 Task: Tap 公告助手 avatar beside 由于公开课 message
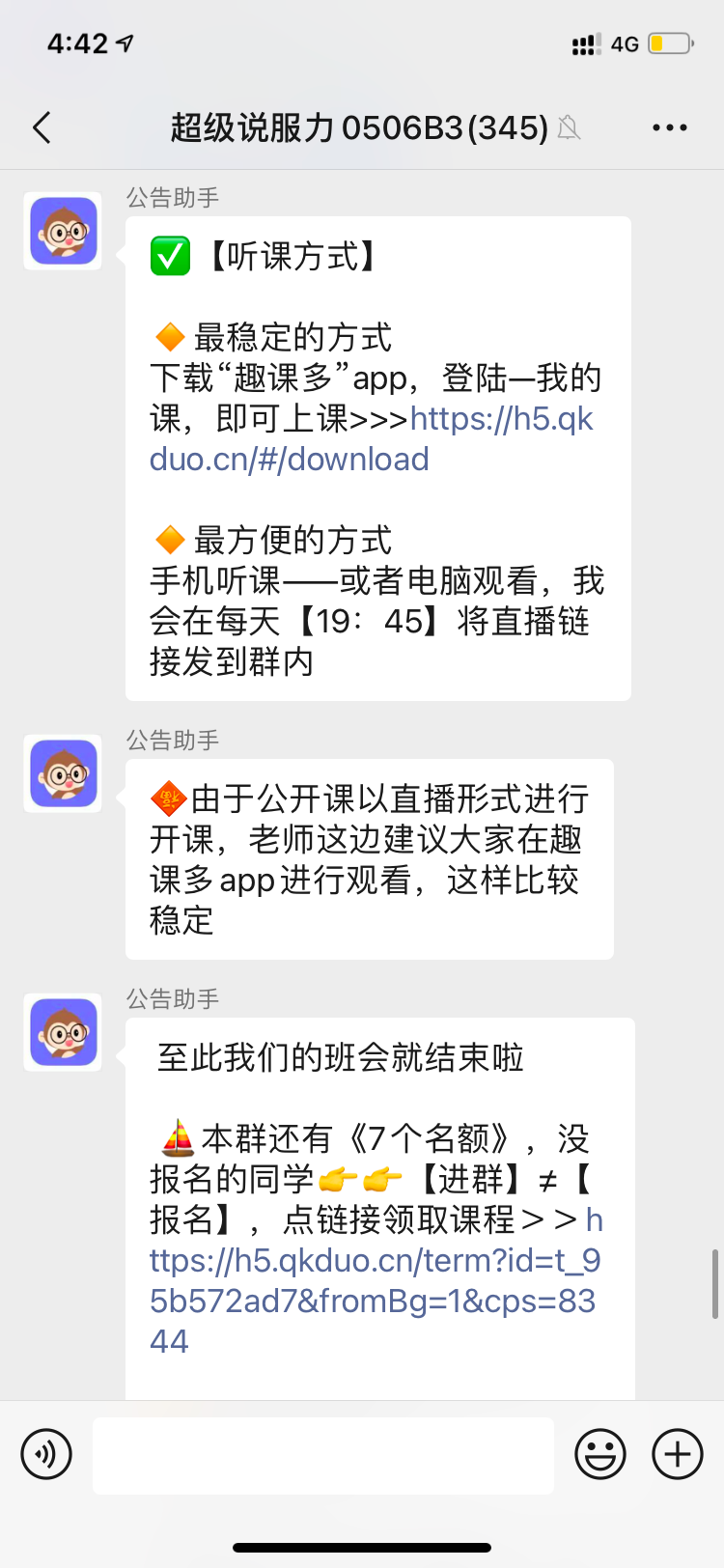(64, 773)
